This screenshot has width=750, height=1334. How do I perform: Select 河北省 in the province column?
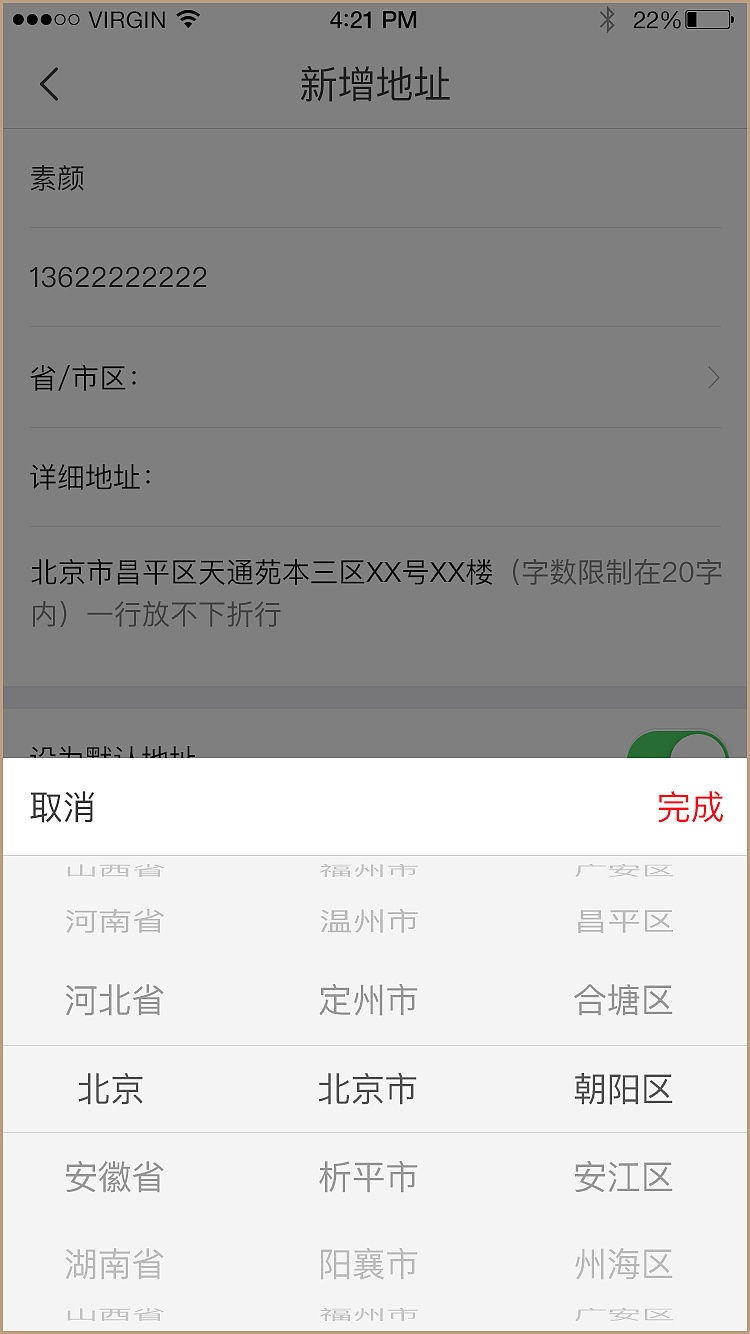[x=114, y=1000]
